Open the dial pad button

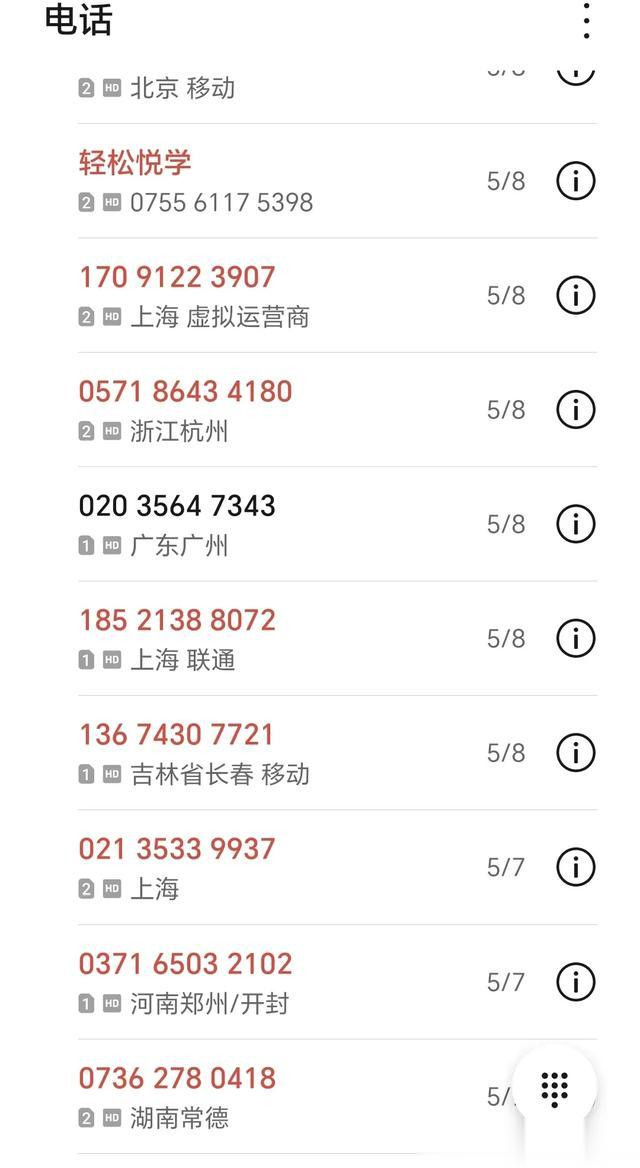coord(554,1089)
